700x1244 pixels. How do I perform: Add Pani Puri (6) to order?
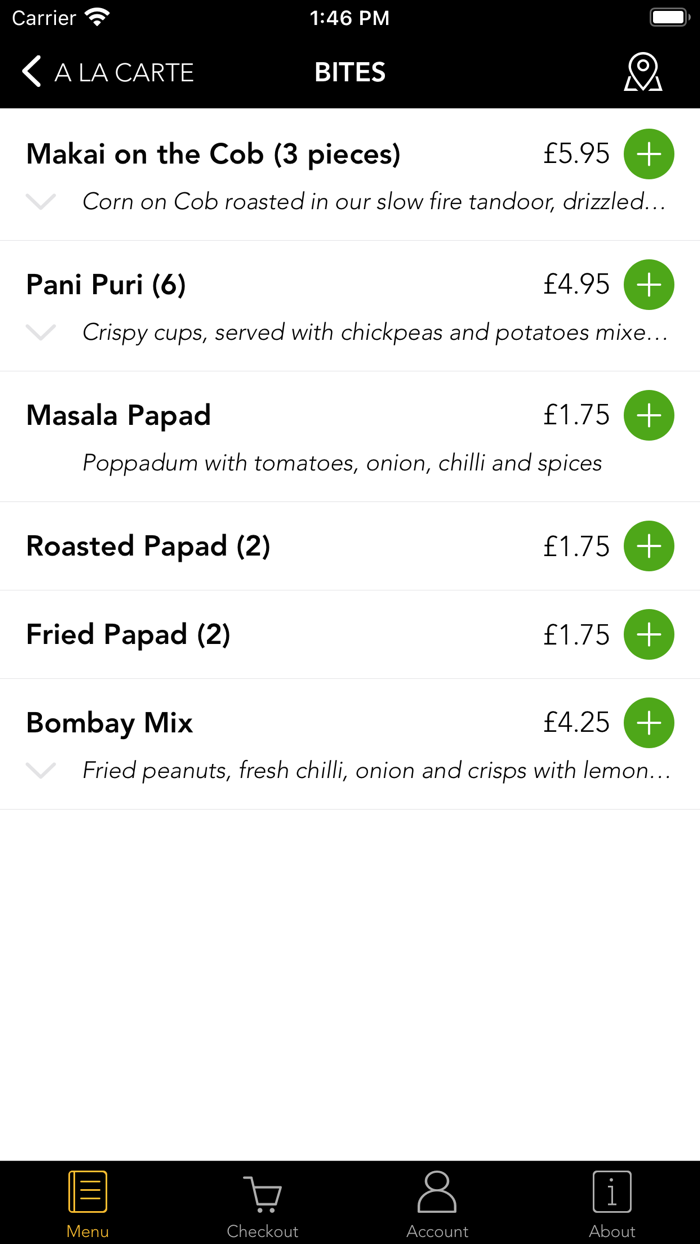point(649,285)
